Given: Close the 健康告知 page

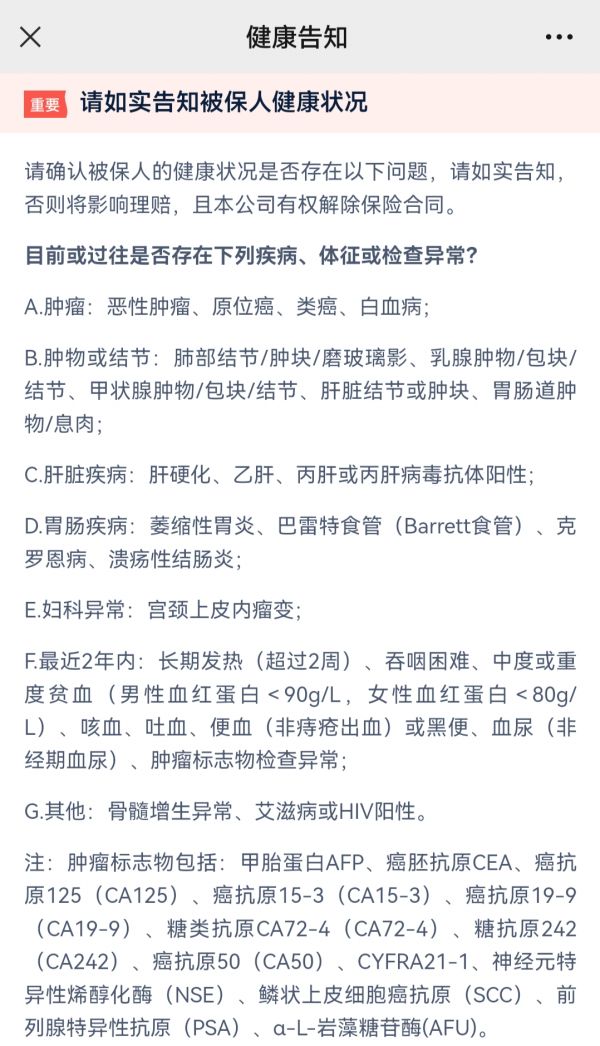Looking at the screenshot, I should pyautogui.click(x=31, y=37).
